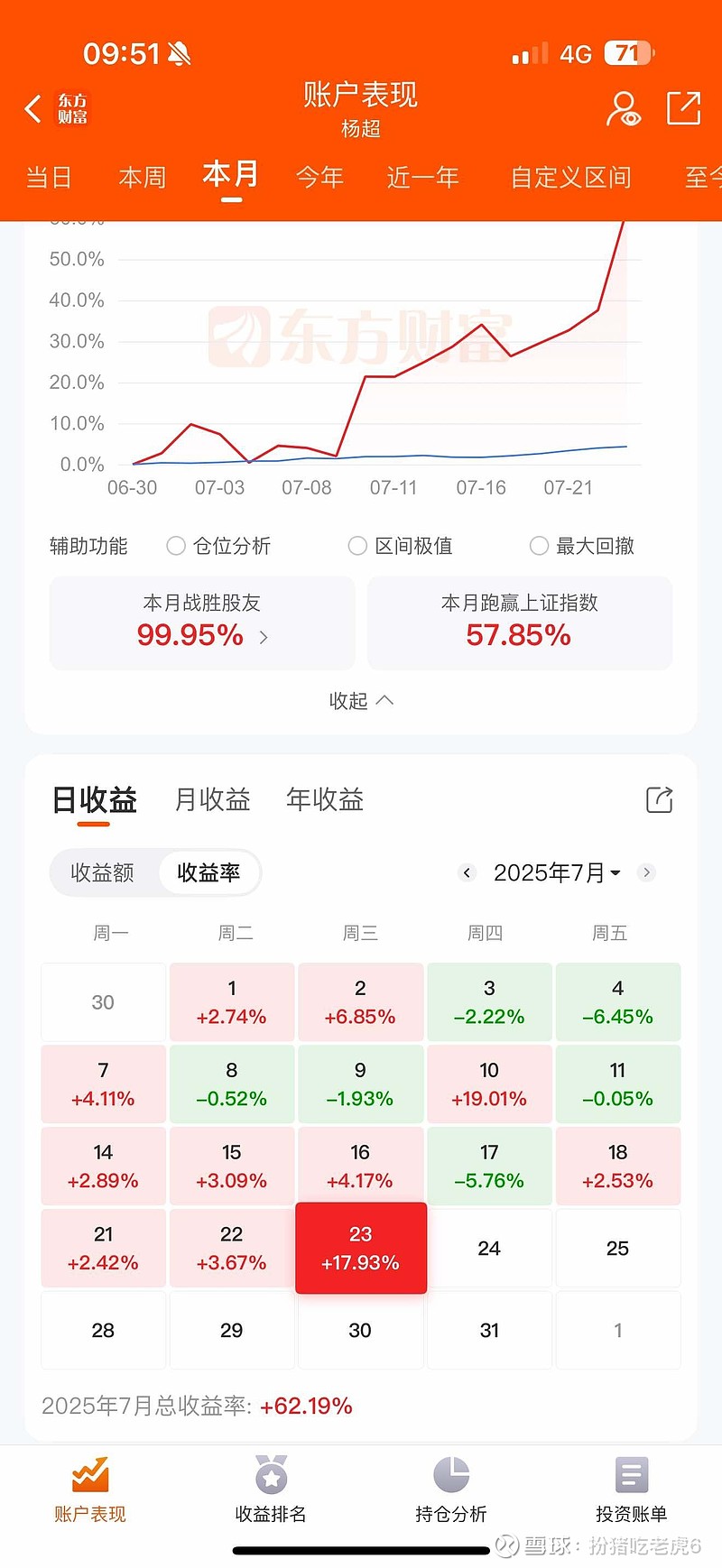
Task: Collapse the panel with 收起
Action: point(361,700)
